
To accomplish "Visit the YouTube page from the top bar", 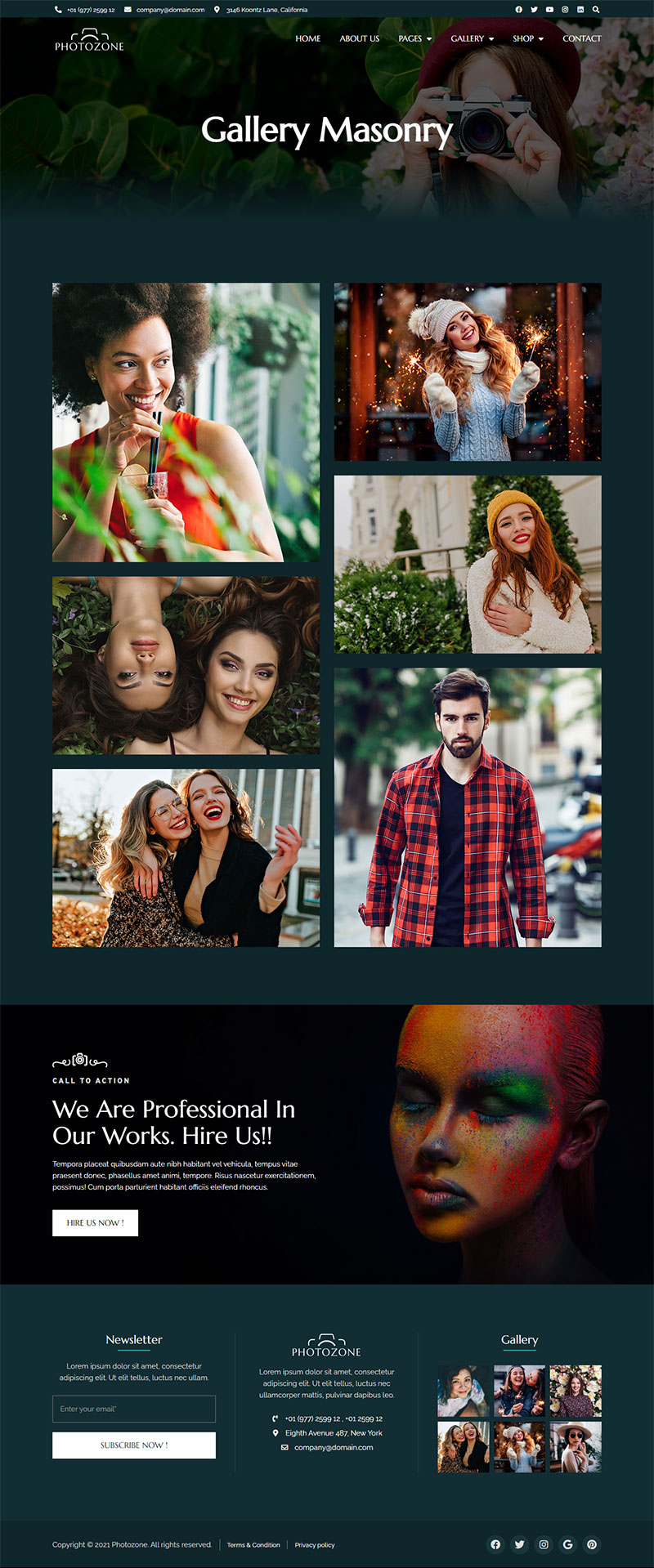I will coord(549,10).
